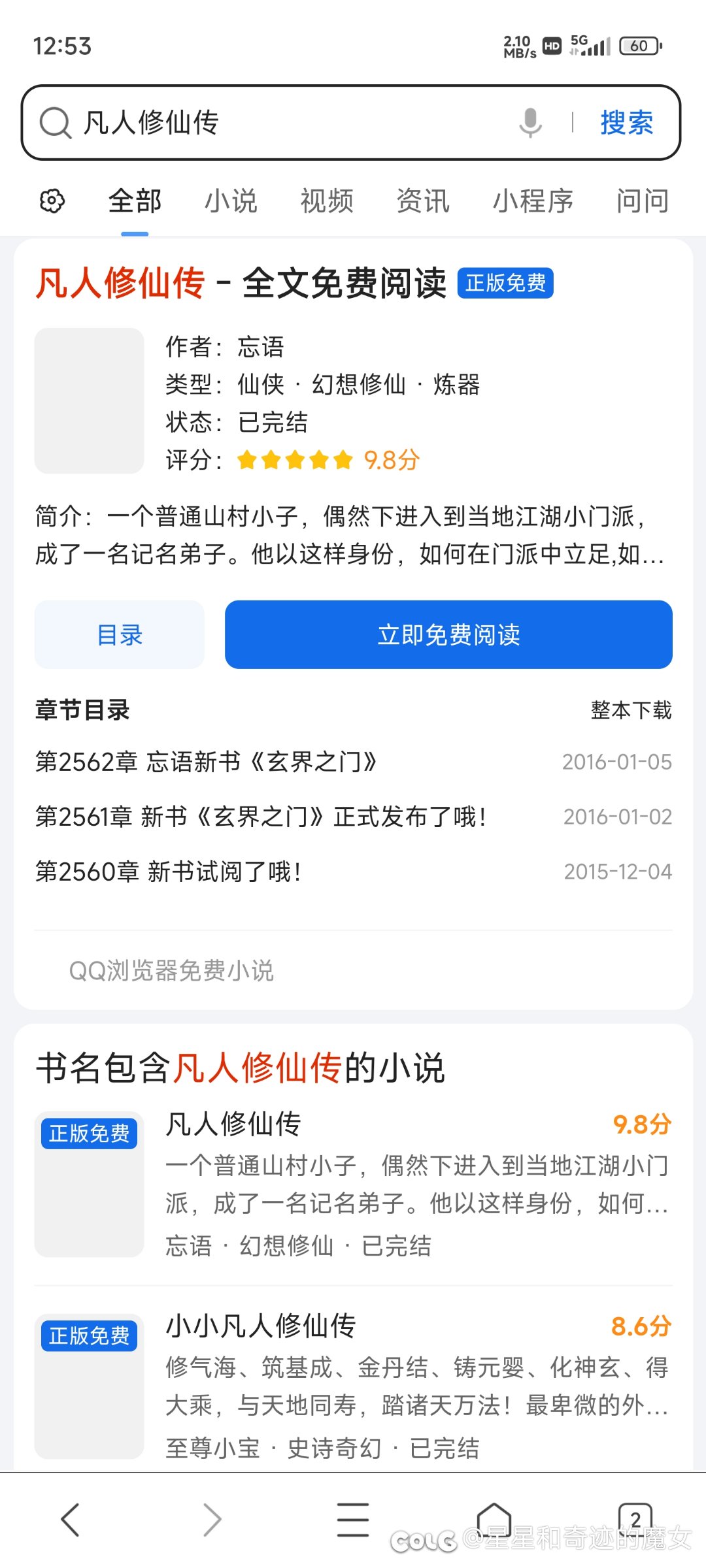Tap 立即免费阅读 to start reading
This screenshot has height=1568, width=706.
point(448,634)
